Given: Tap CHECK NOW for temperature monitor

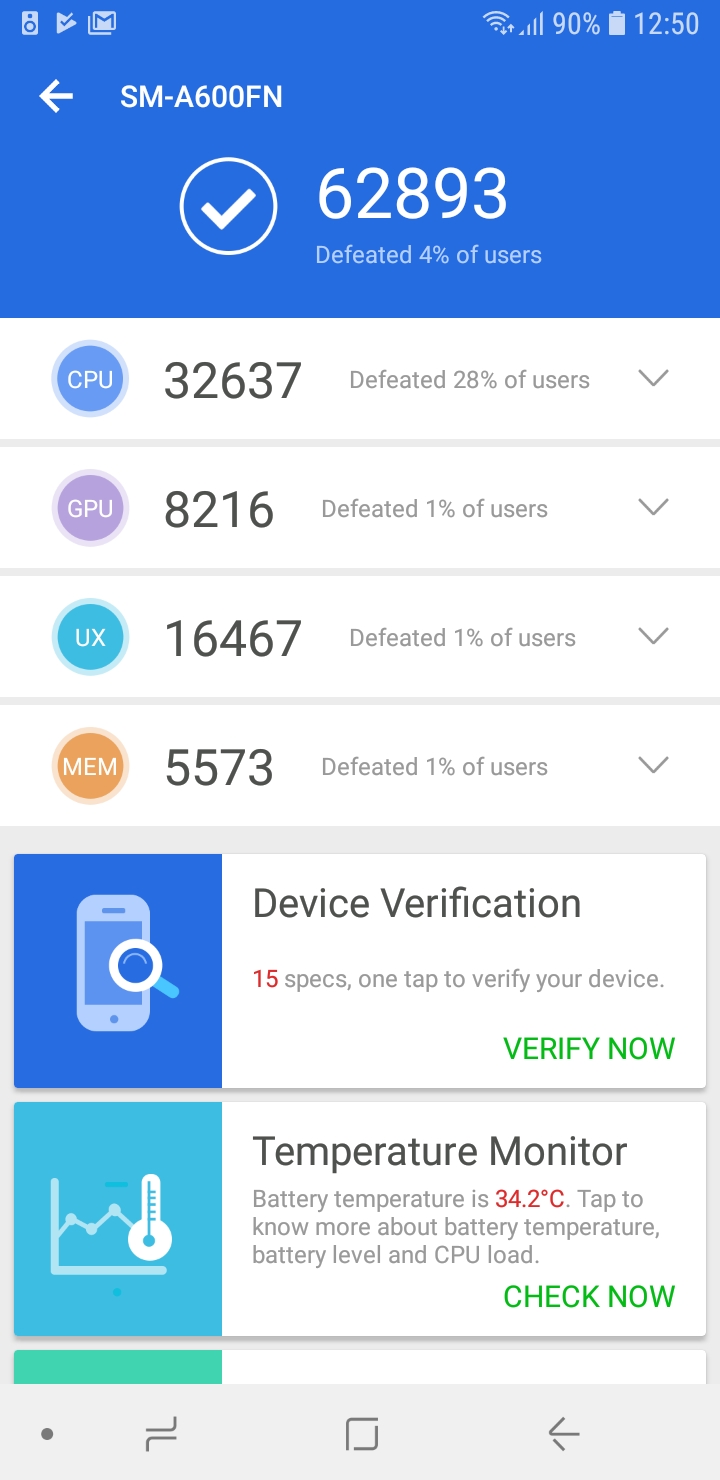Looking at the screenshot, I should [589, 1296].
